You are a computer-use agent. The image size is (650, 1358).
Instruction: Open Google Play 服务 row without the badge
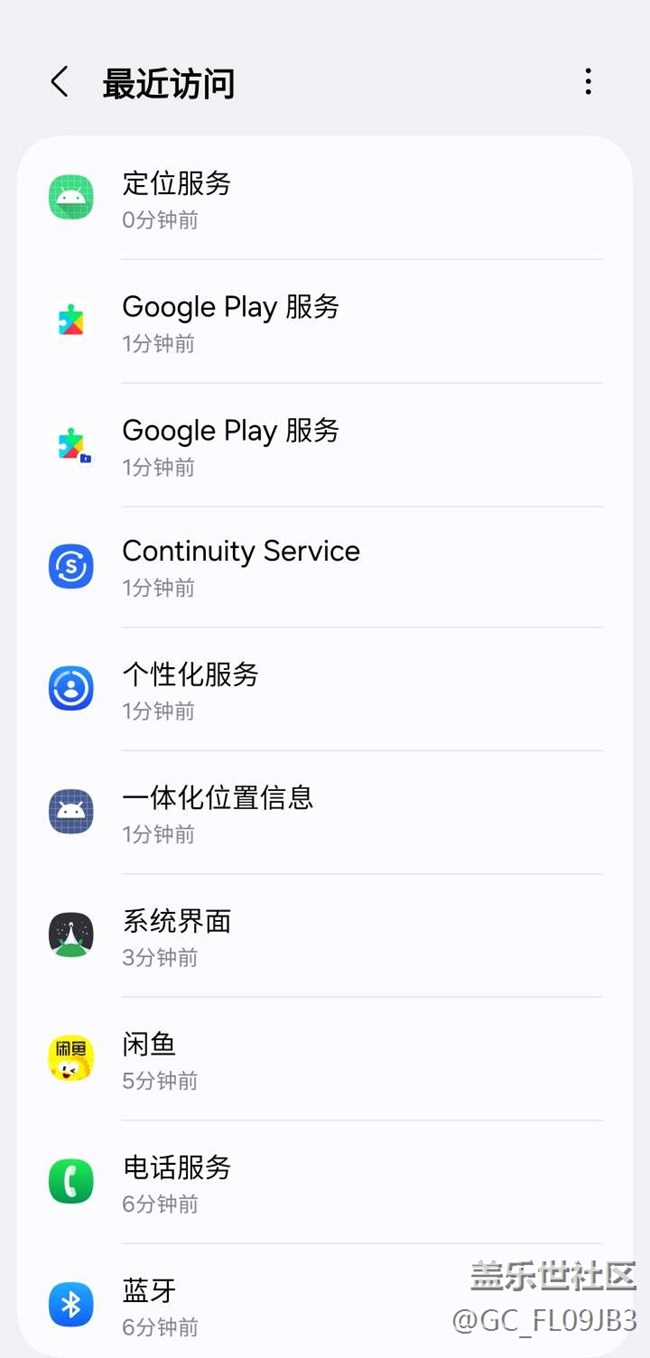[325, 321]
